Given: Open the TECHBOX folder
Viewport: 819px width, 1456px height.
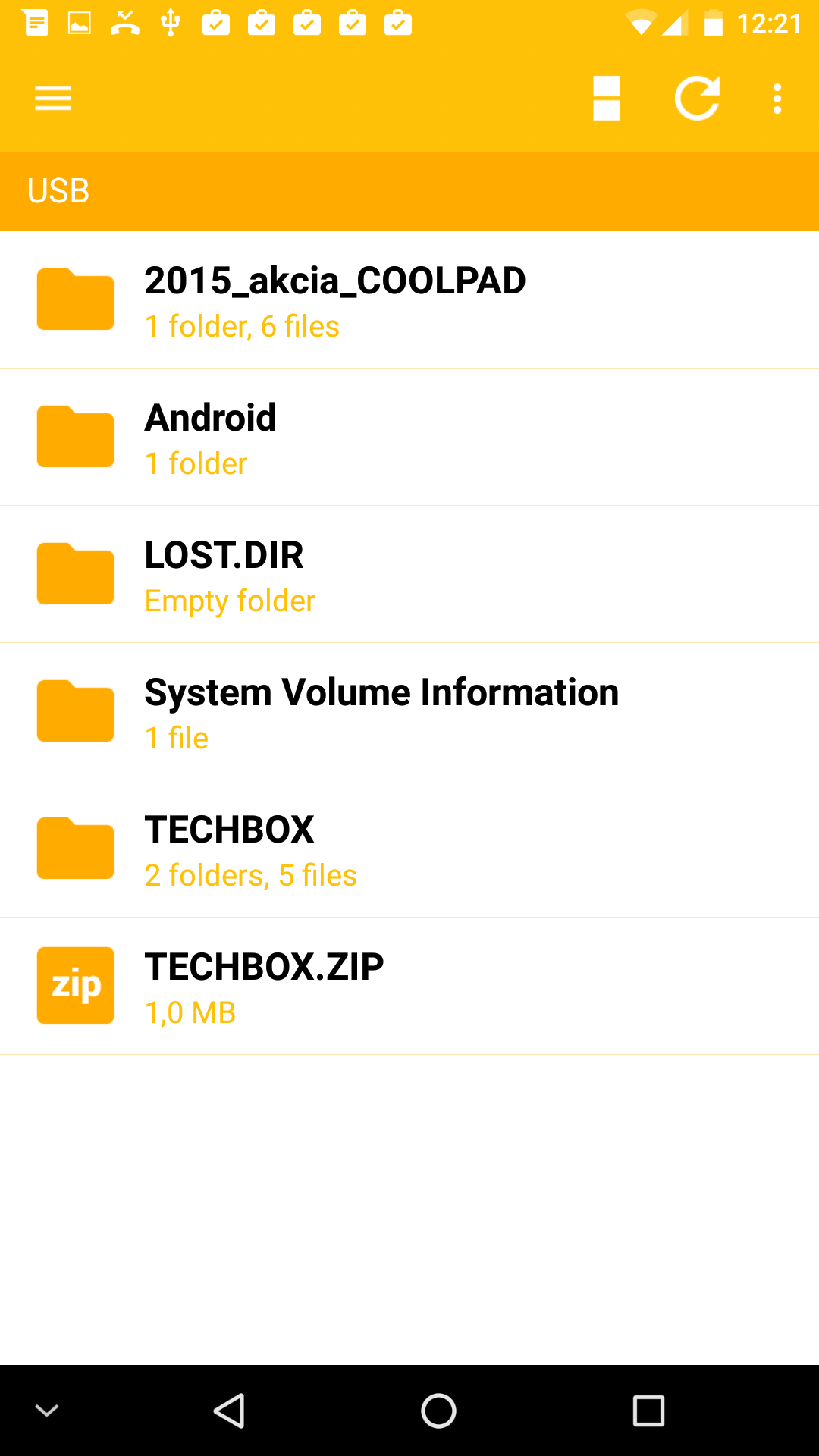Looking at the screenshot, I should click(x=409, y=849).
